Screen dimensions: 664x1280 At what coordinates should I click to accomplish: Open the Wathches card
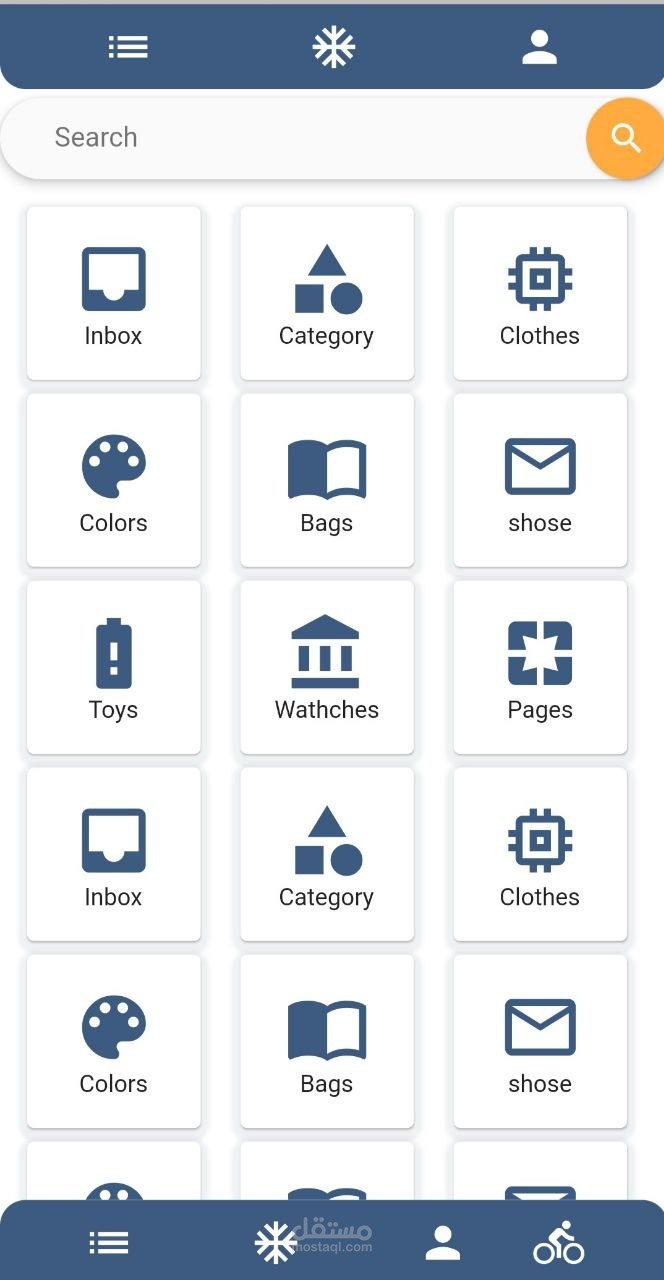pos(326,668)
